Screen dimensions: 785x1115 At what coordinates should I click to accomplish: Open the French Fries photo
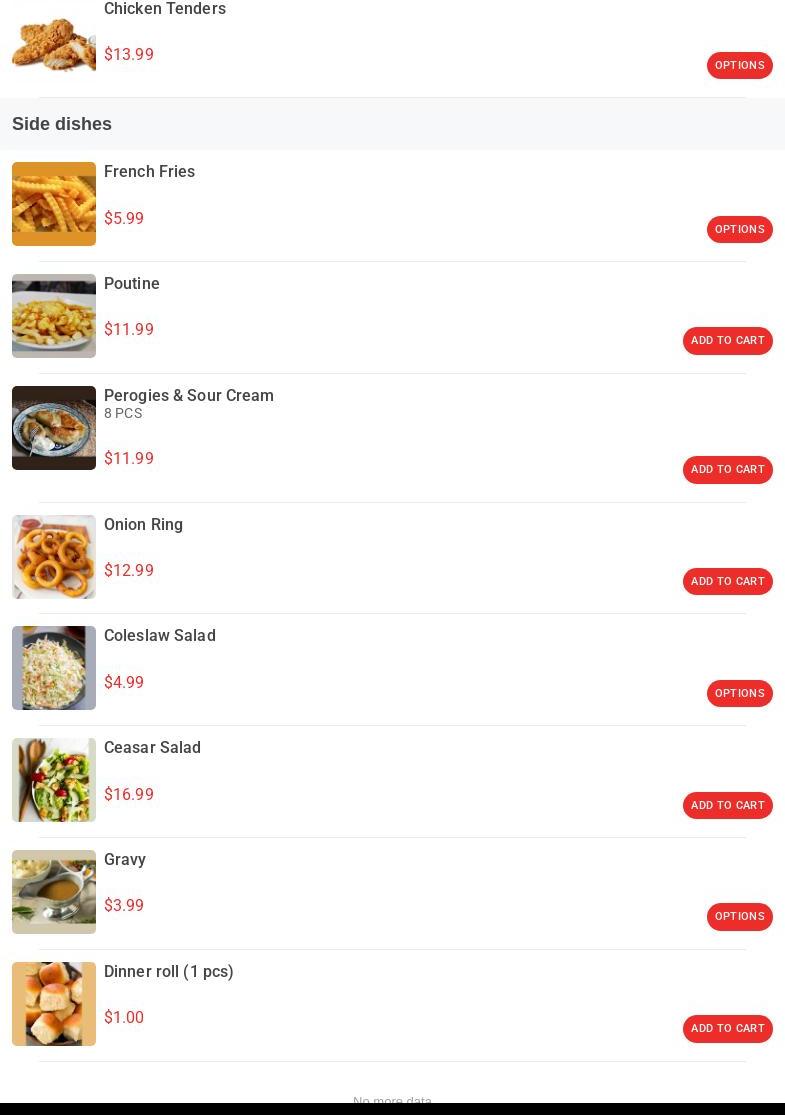[54, 204]
